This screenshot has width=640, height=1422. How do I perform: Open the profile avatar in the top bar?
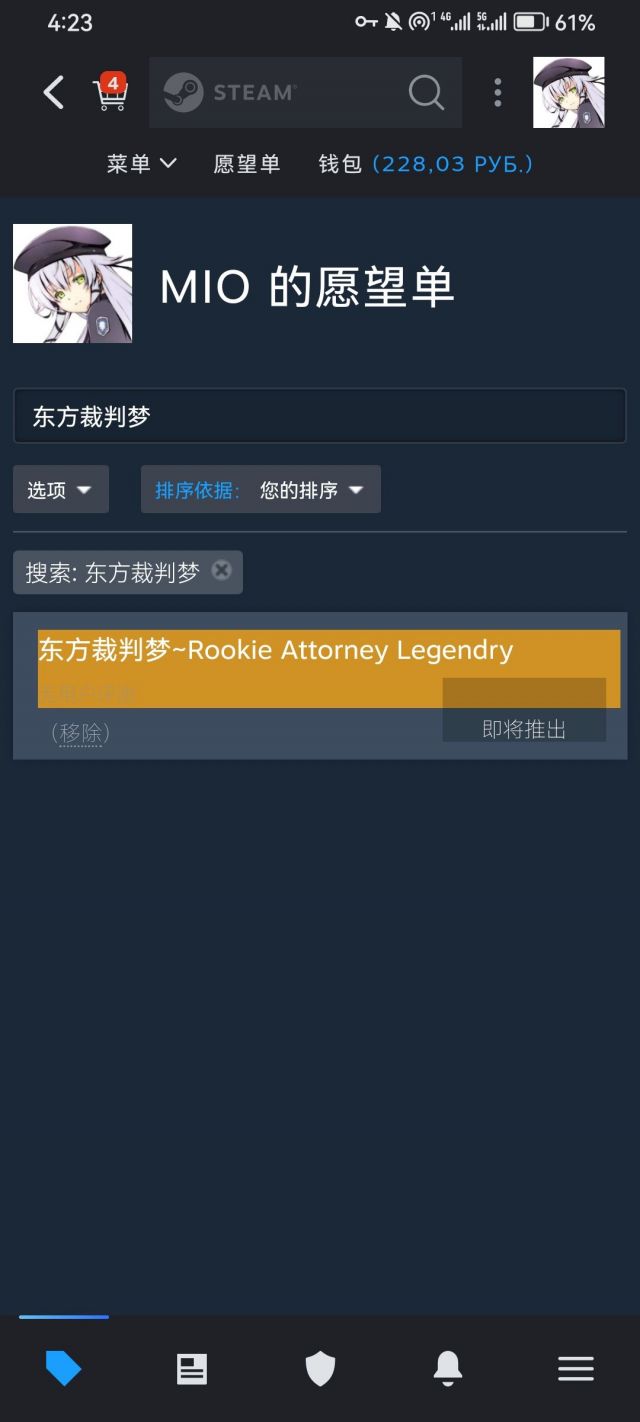568,93
